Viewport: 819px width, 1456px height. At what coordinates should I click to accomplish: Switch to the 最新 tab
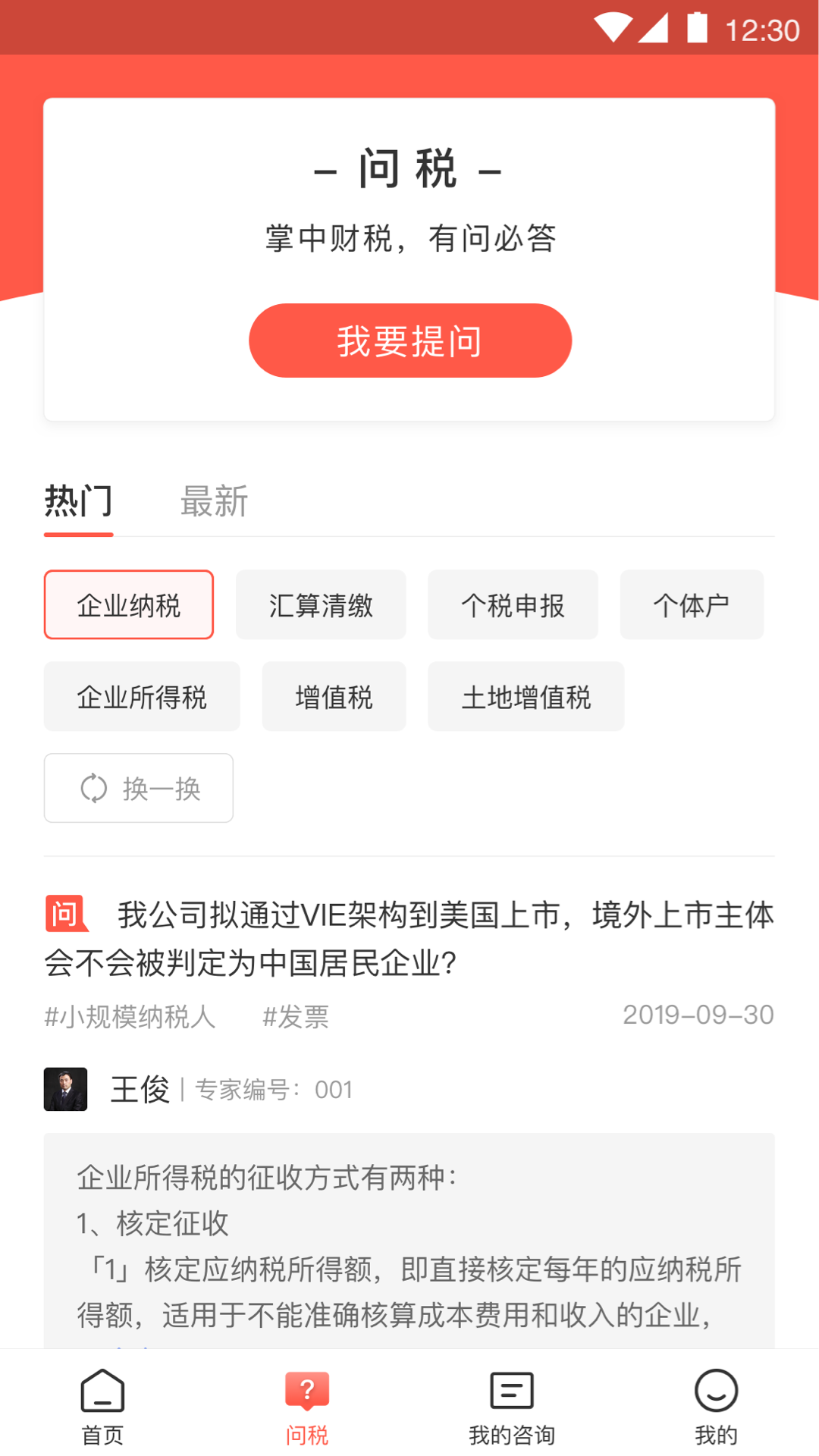(214, 502)
